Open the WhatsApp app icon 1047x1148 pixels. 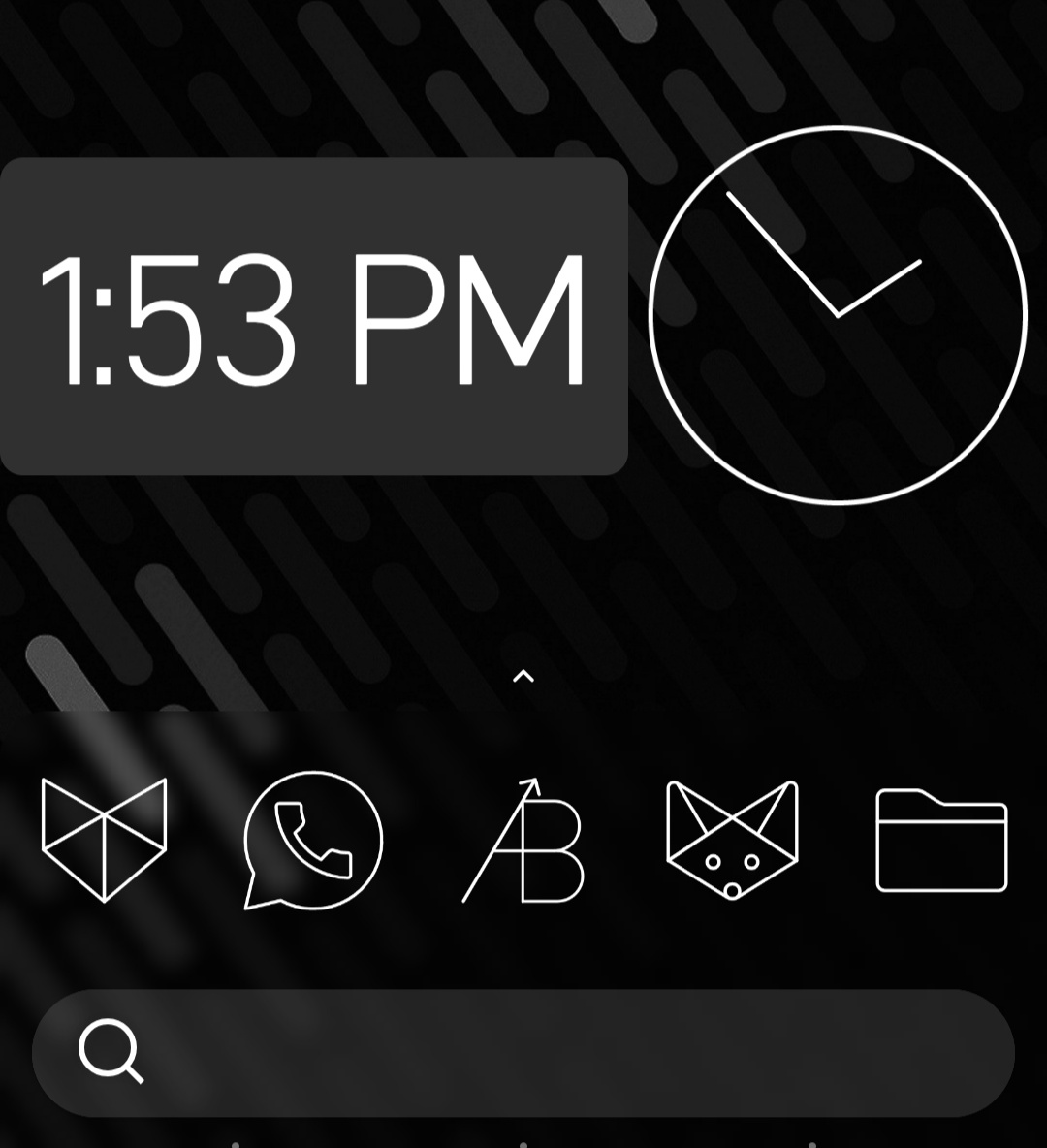point(312,840)
